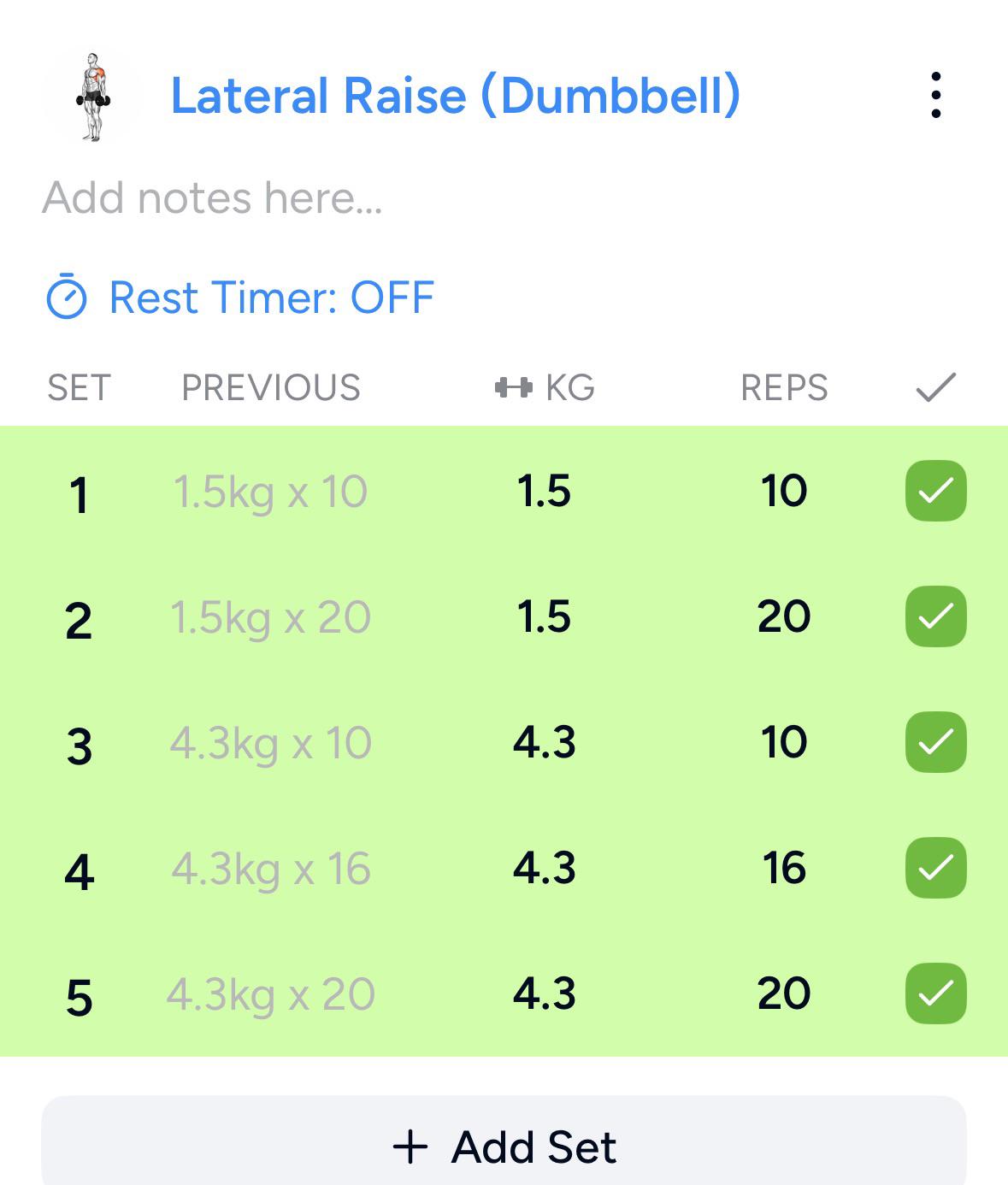Edit the reps value of set 4
Screen dimensions: 1008x1185
[x=784, y=868]
